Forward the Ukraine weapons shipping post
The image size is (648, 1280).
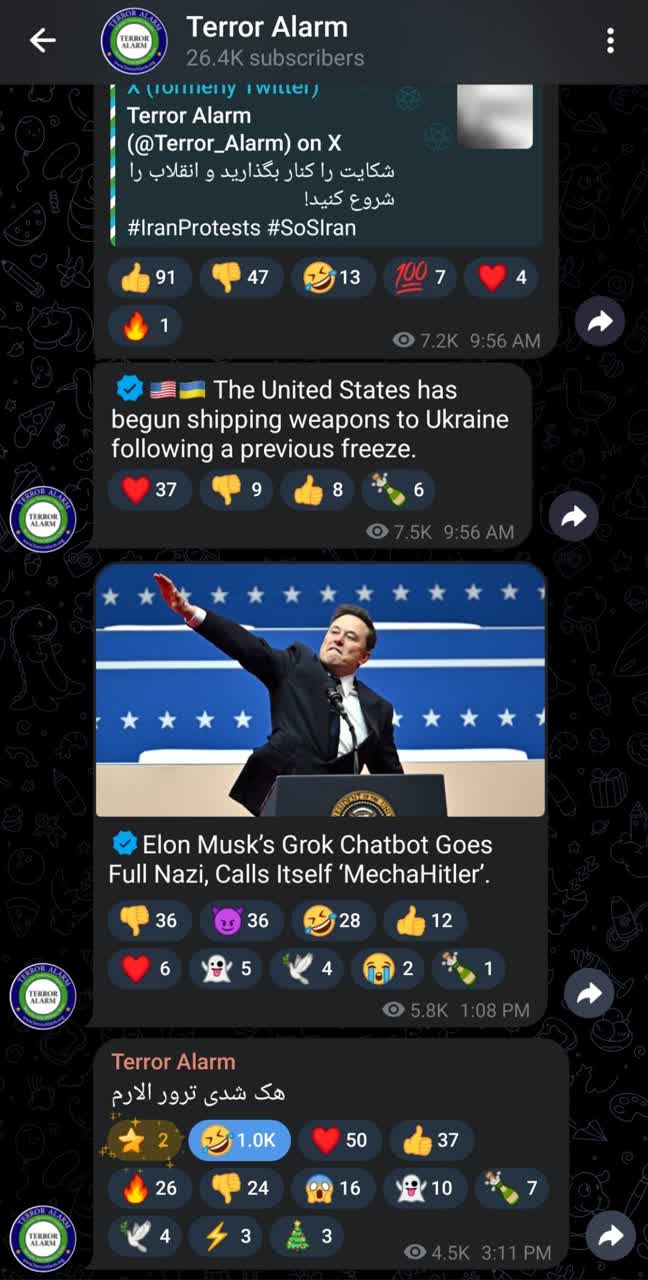click(x=573, y=516)
